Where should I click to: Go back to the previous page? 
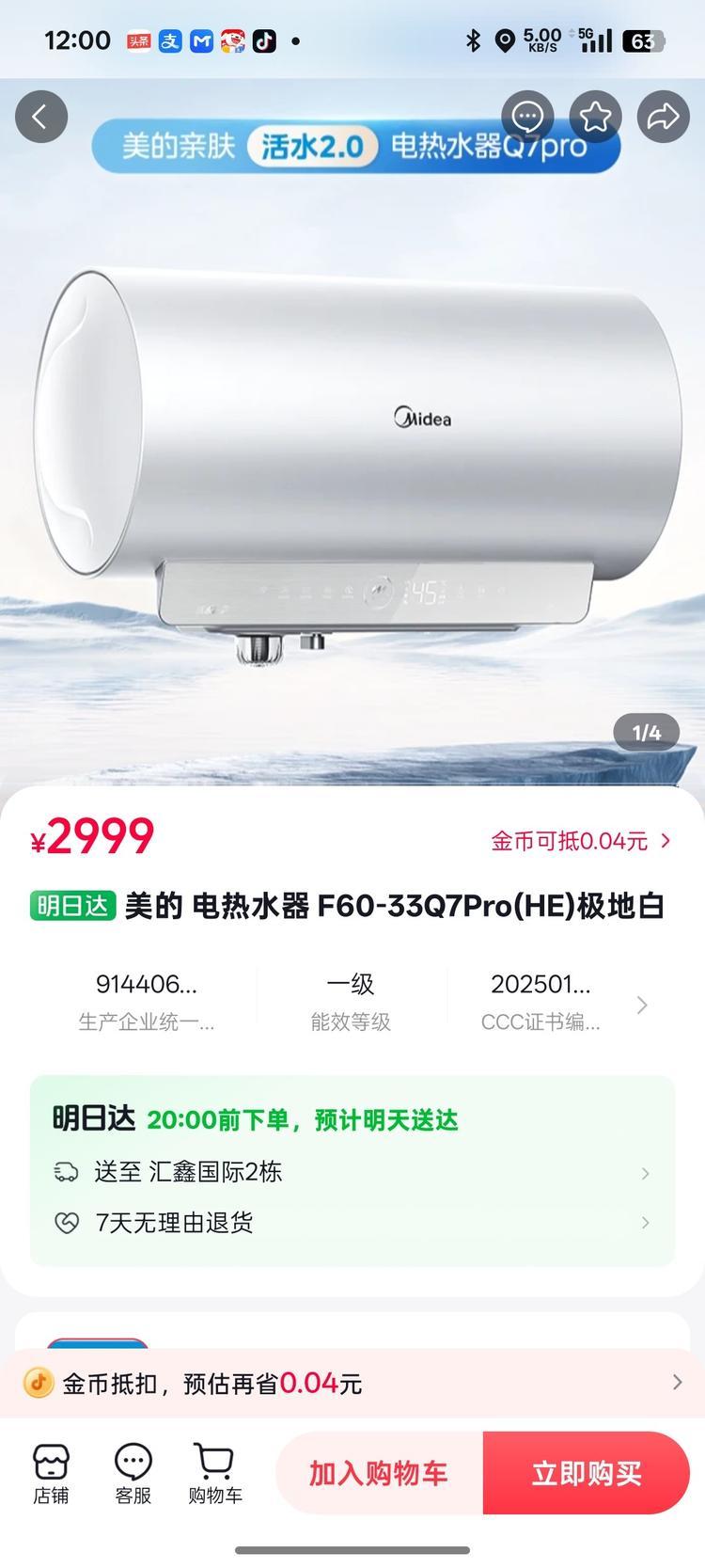tap(40, 117)
